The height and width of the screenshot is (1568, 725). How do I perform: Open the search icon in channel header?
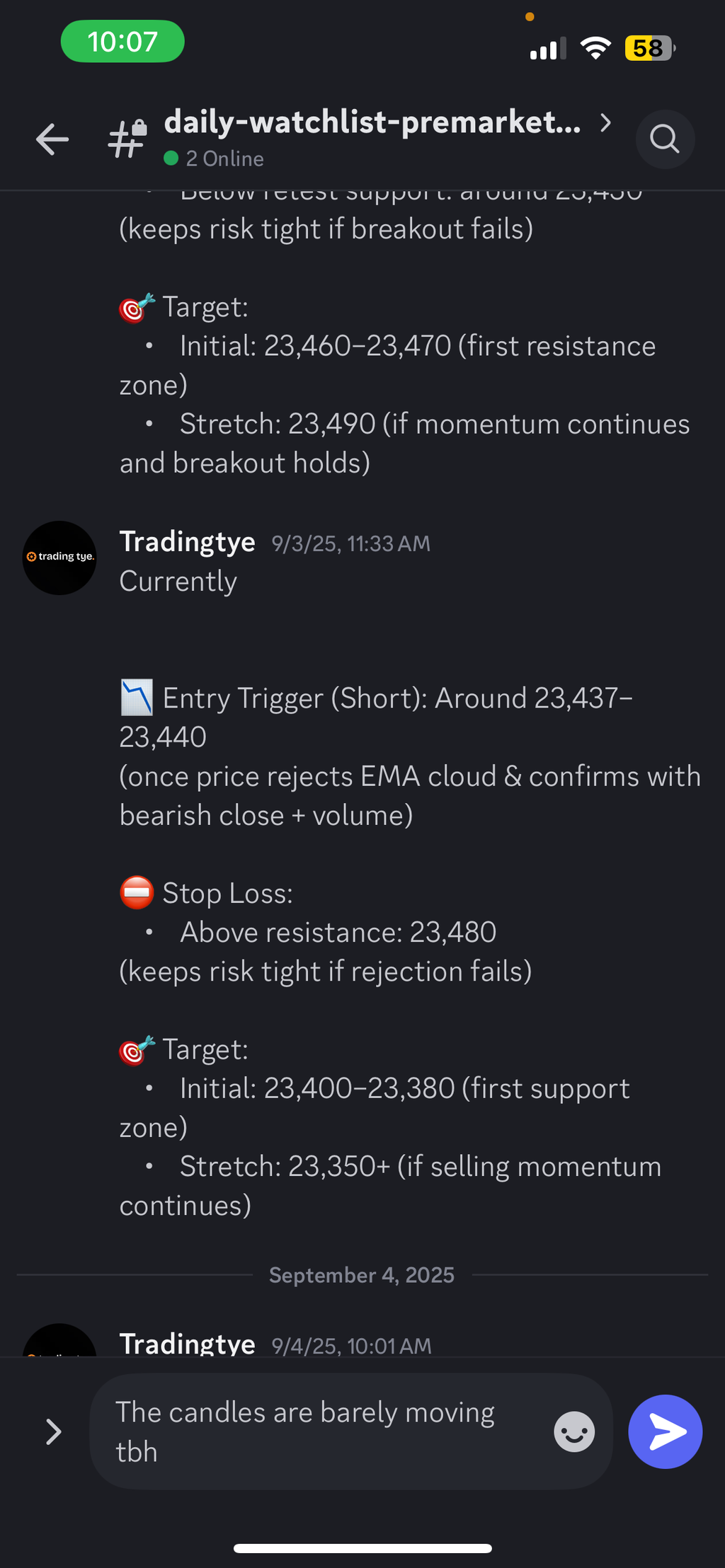(x=664, y=139)
